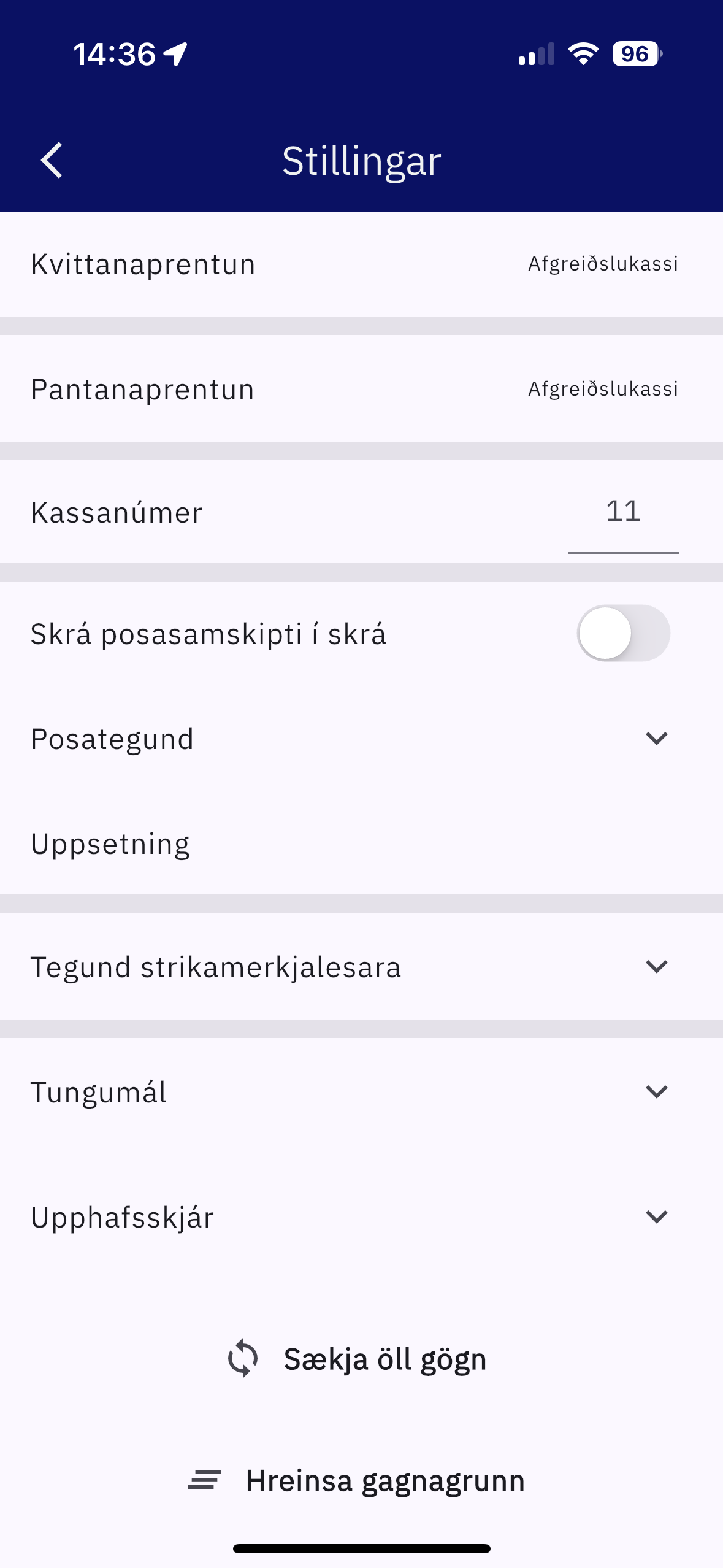Open Uppsetning

pos(110,844)
